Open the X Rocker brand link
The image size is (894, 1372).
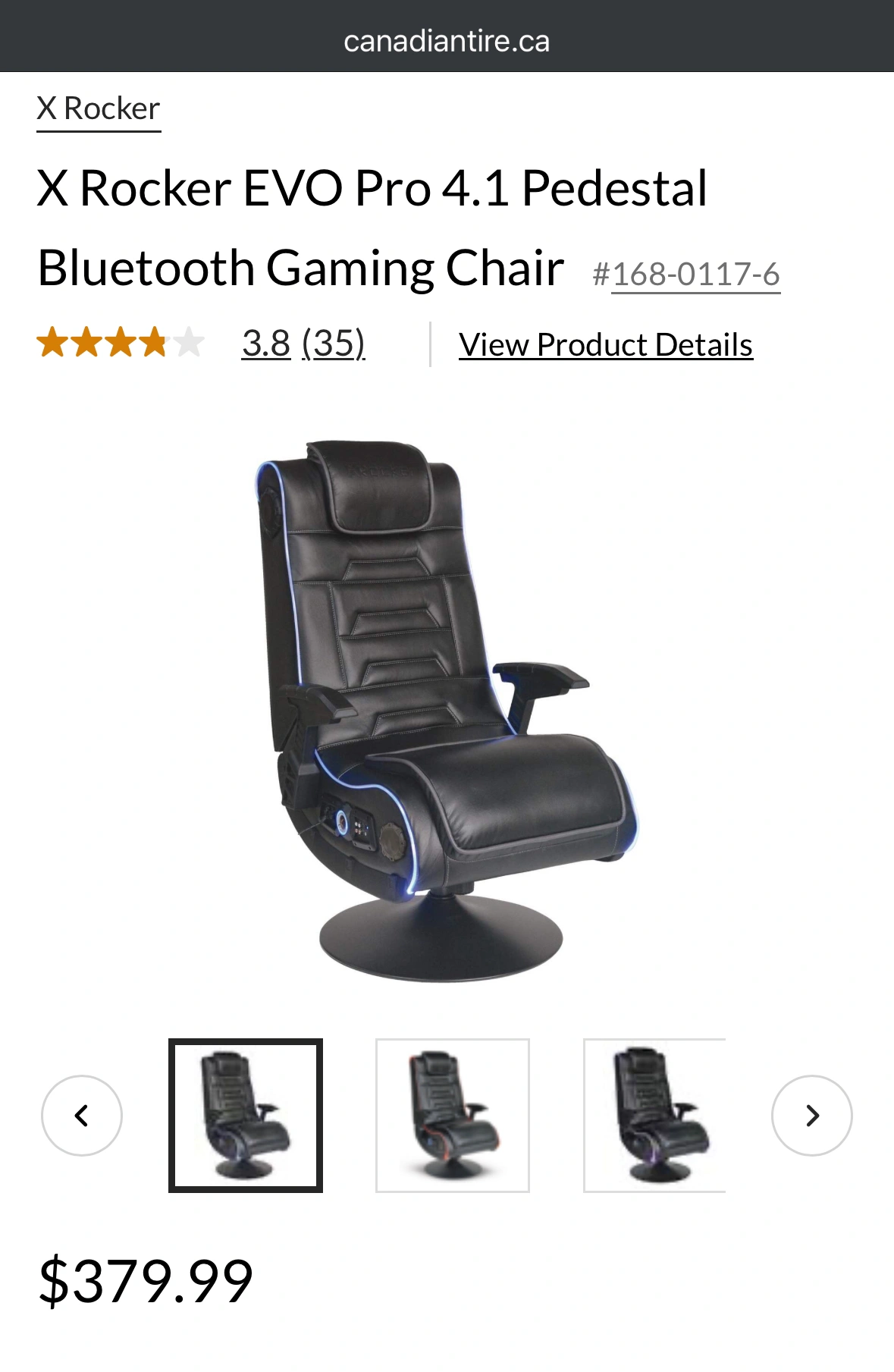coord(99,109)
